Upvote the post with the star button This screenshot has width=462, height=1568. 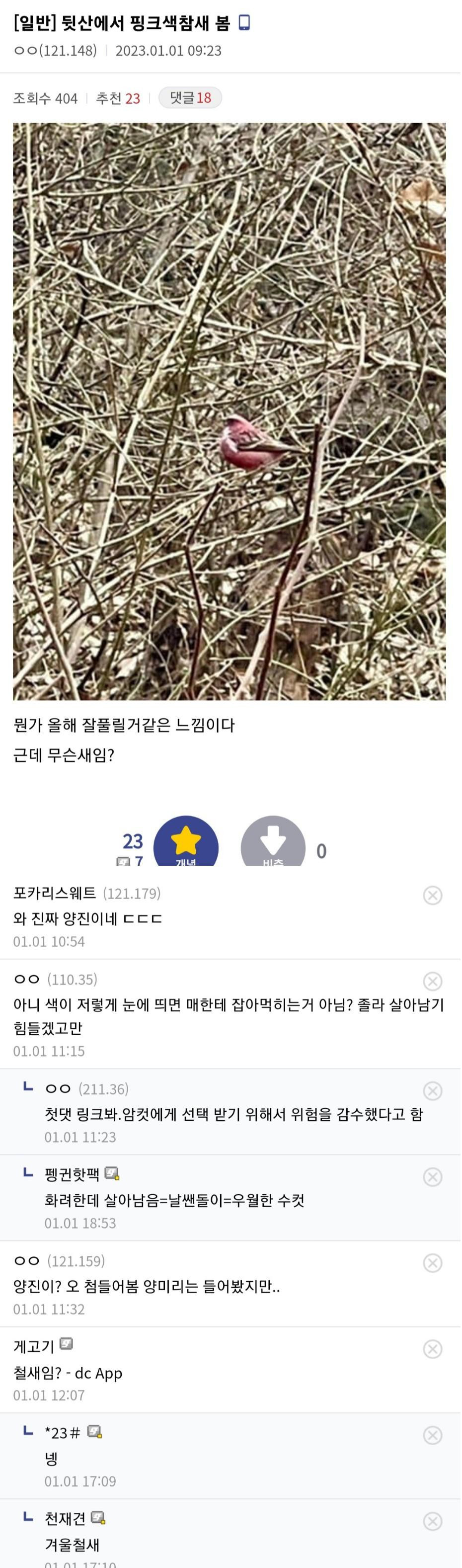click(x=186, y=843)
